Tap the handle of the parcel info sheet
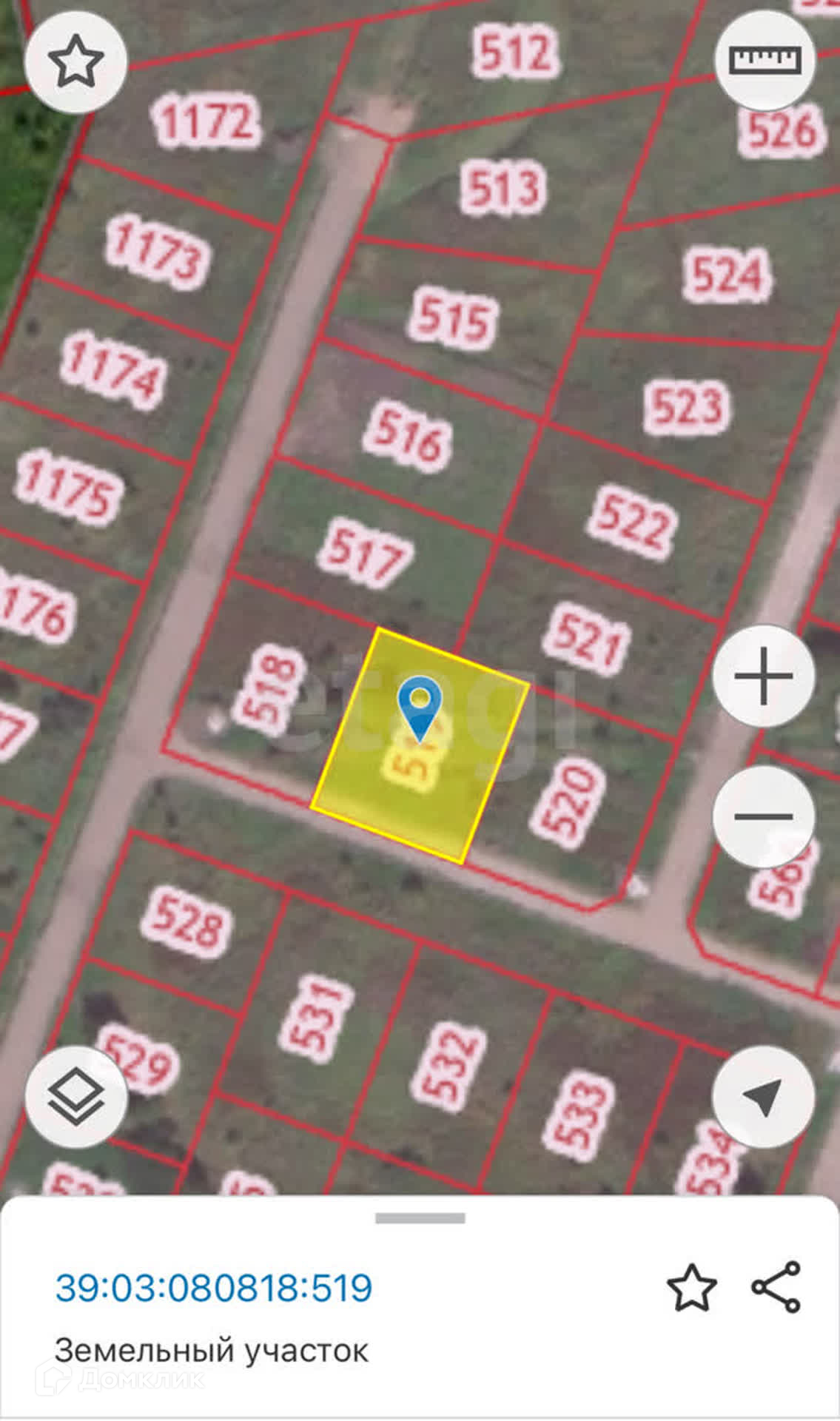840x1421 pixels. click(x=420, y=1218)
